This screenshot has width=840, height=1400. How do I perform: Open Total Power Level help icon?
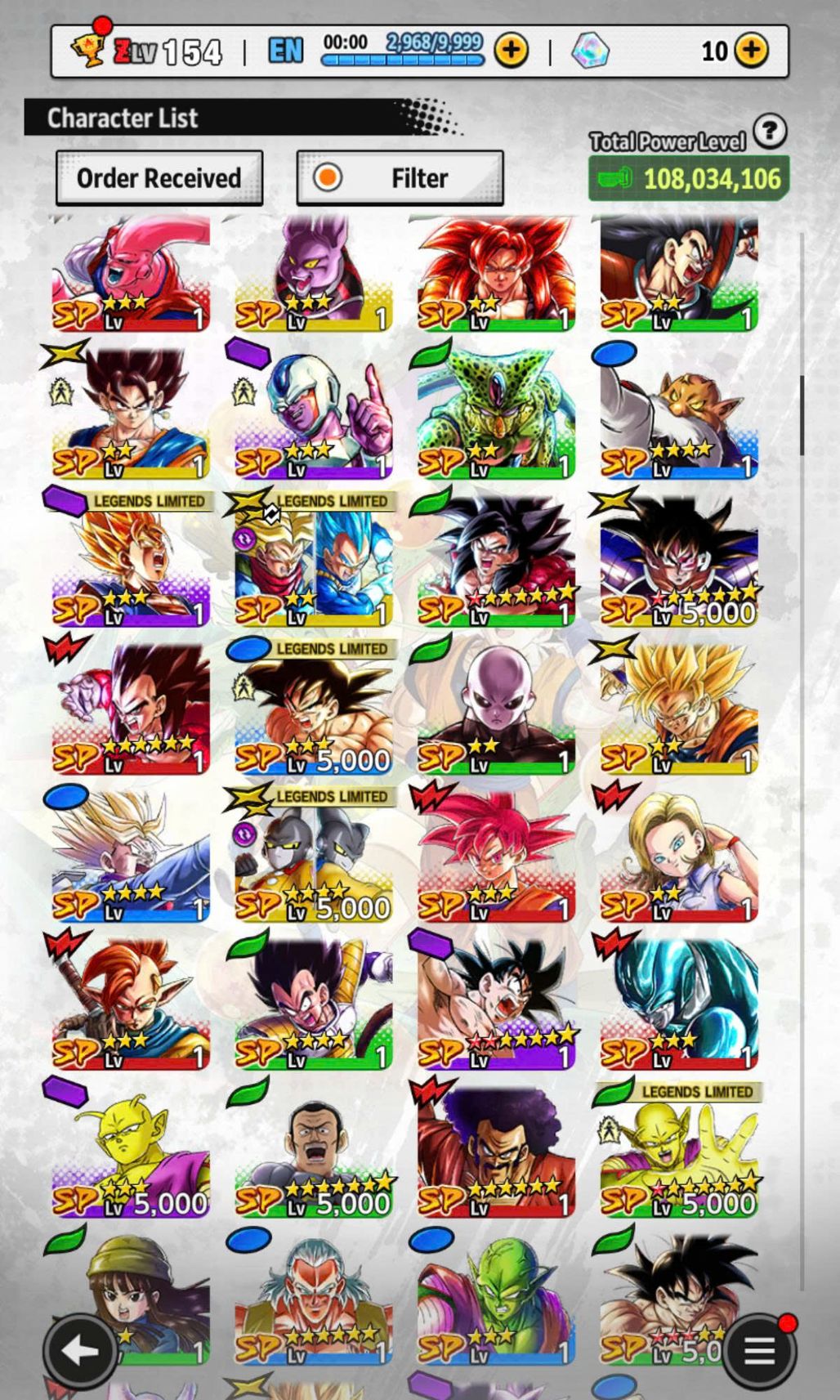pos(770,131)
